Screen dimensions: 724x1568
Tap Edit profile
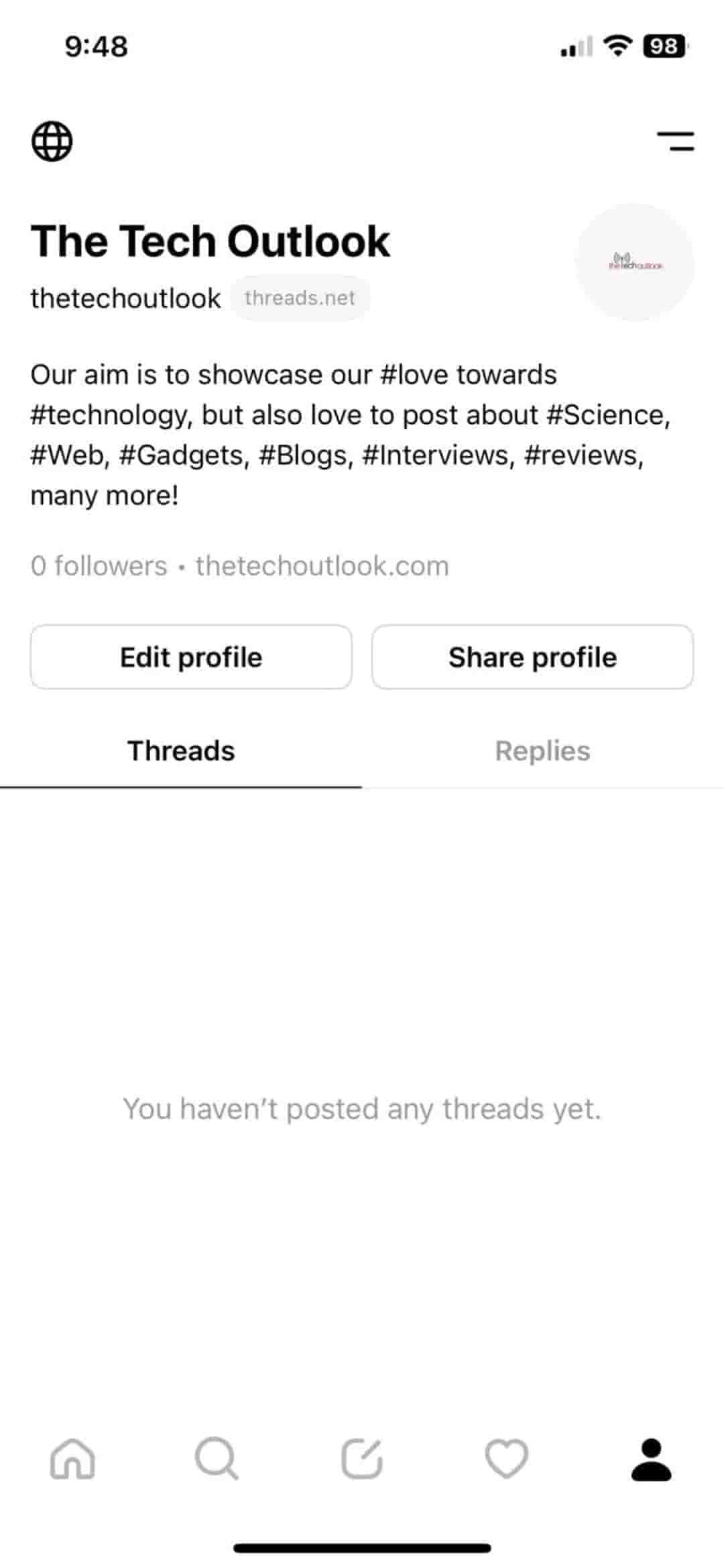coord(191,657)
